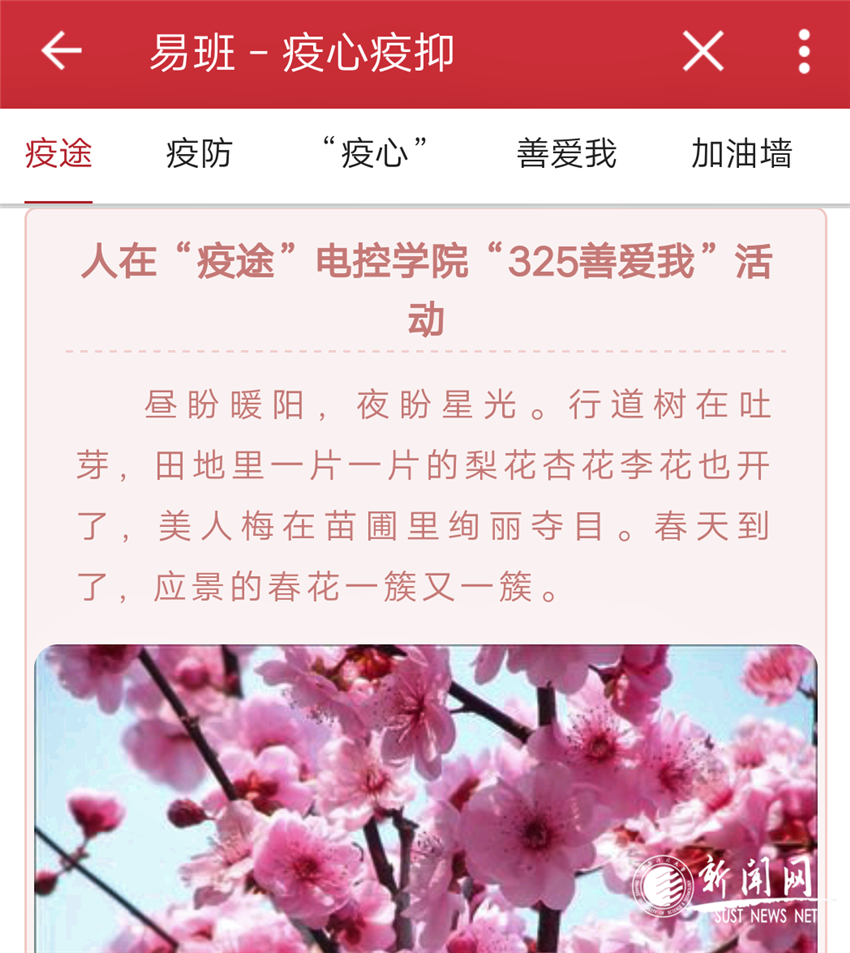Select the 疫途 tab

click(x=59, y=154)
